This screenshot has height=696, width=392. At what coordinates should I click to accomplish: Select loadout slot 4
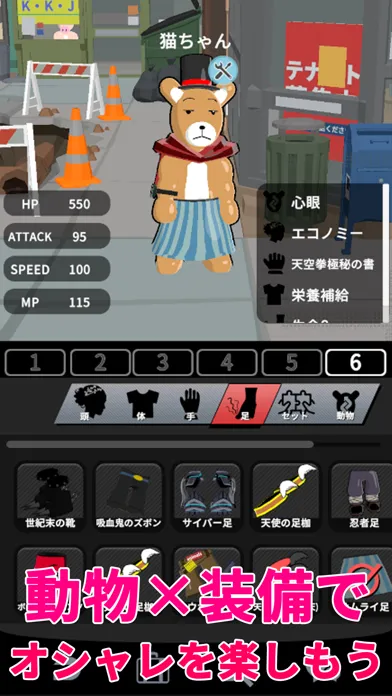227,363
